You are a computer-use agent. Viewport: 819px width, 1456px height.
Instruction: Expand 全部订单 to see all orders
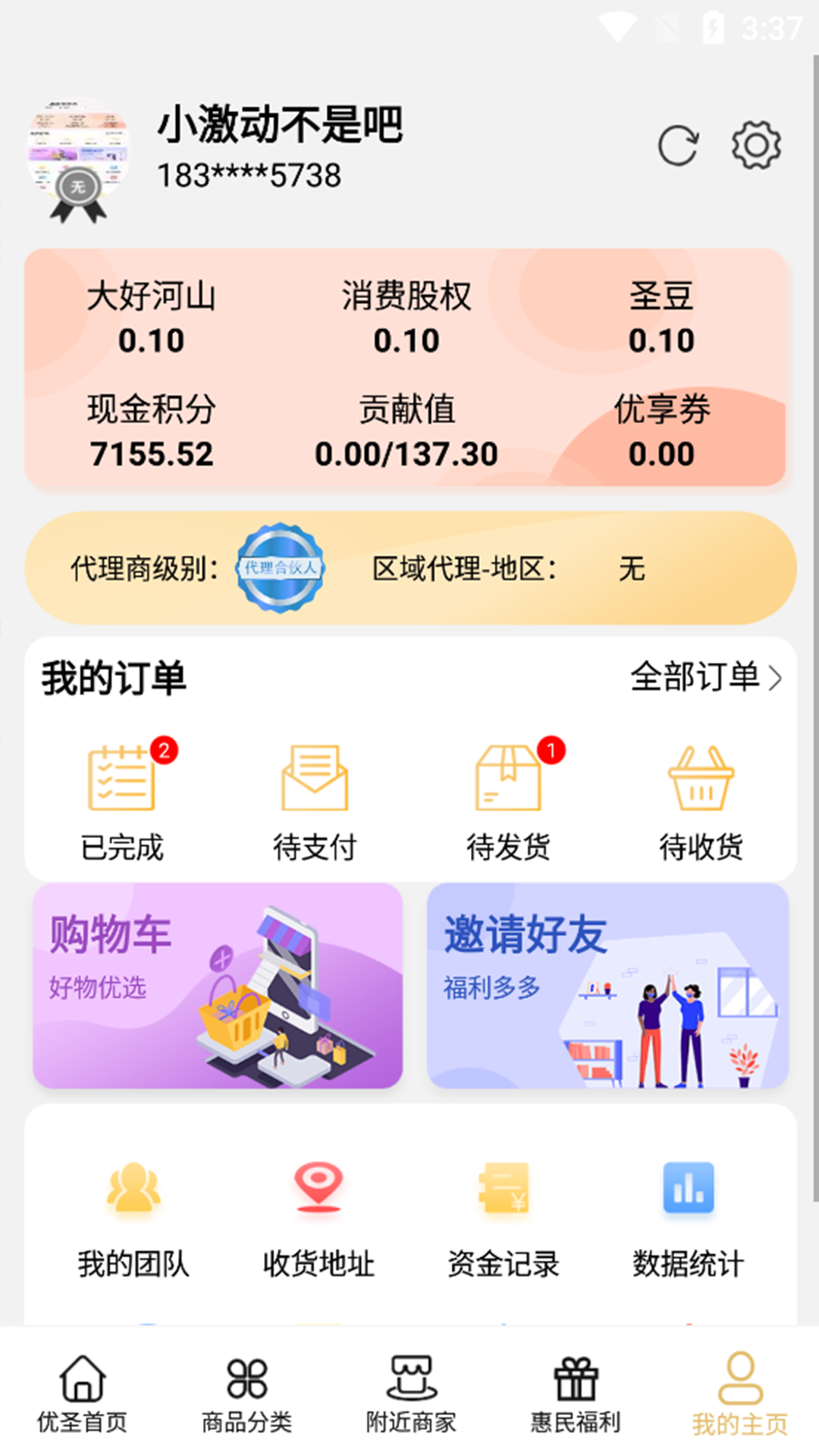pos(701,680)
